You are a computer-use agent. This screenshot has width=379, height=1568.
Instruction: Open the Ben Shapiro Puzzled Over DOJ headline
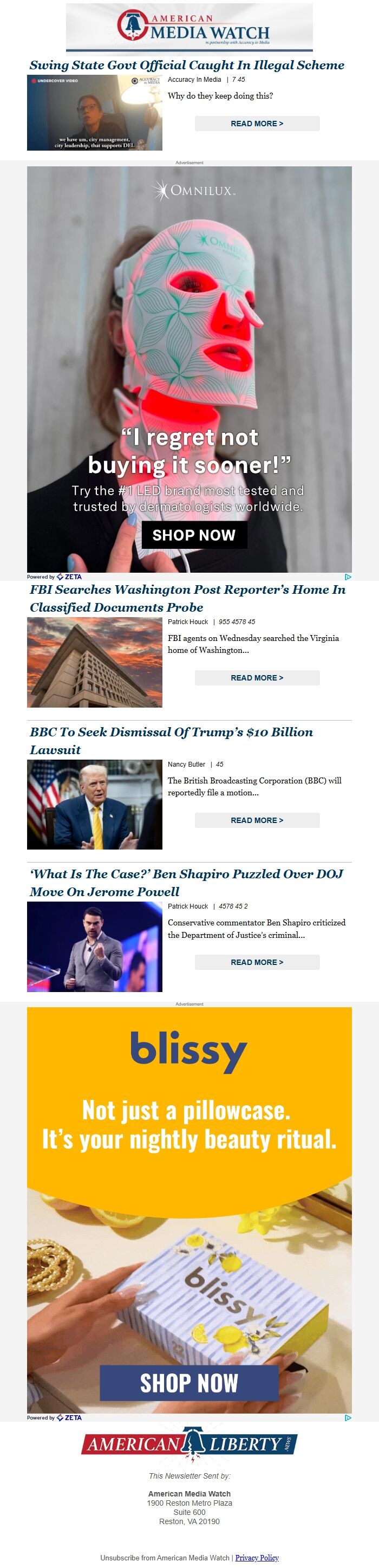click(x=186, y=883)
